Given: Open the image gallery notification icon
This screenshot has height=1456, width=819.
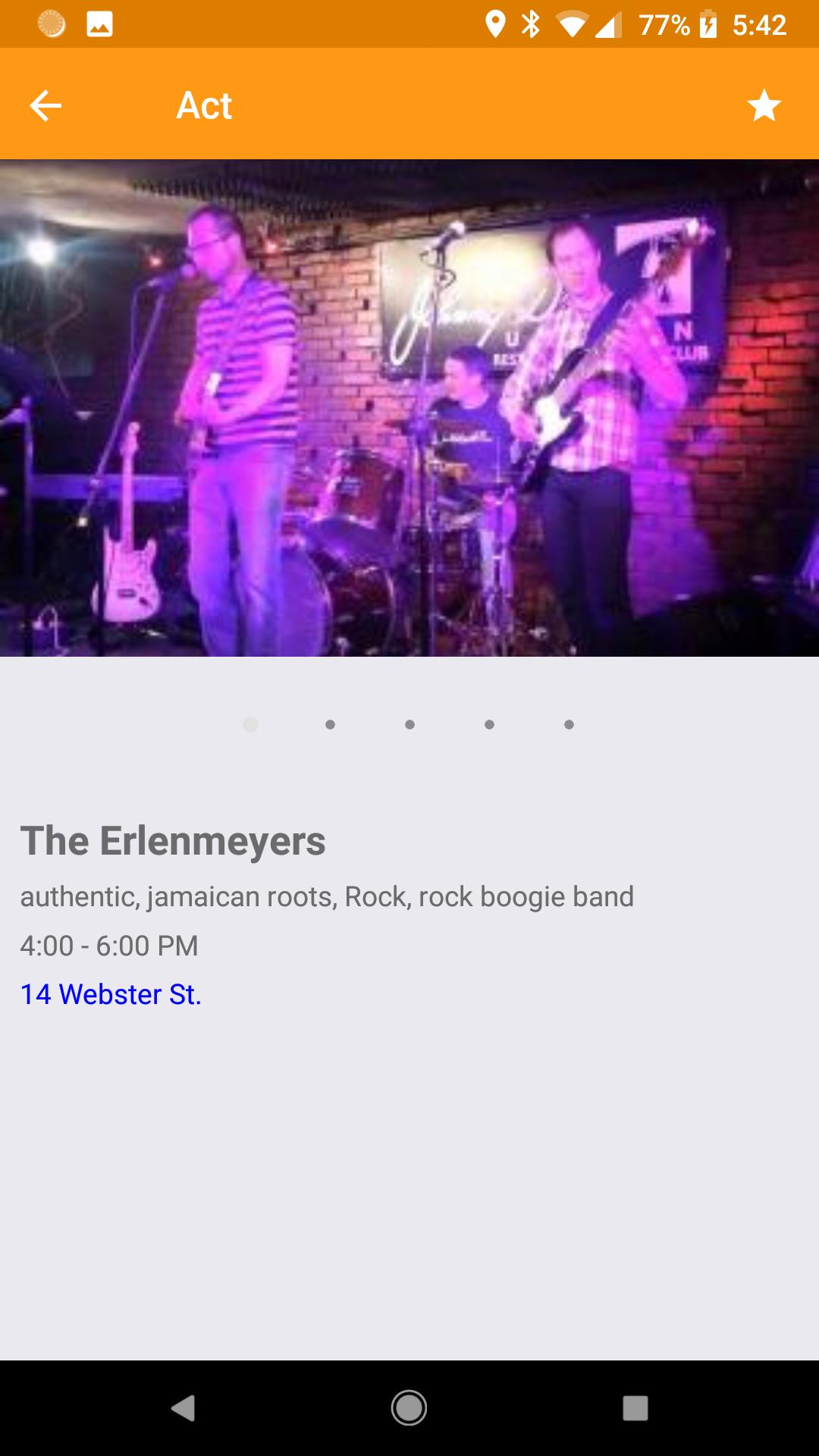Looking at the screenshot, I should (x=99, y=24).
